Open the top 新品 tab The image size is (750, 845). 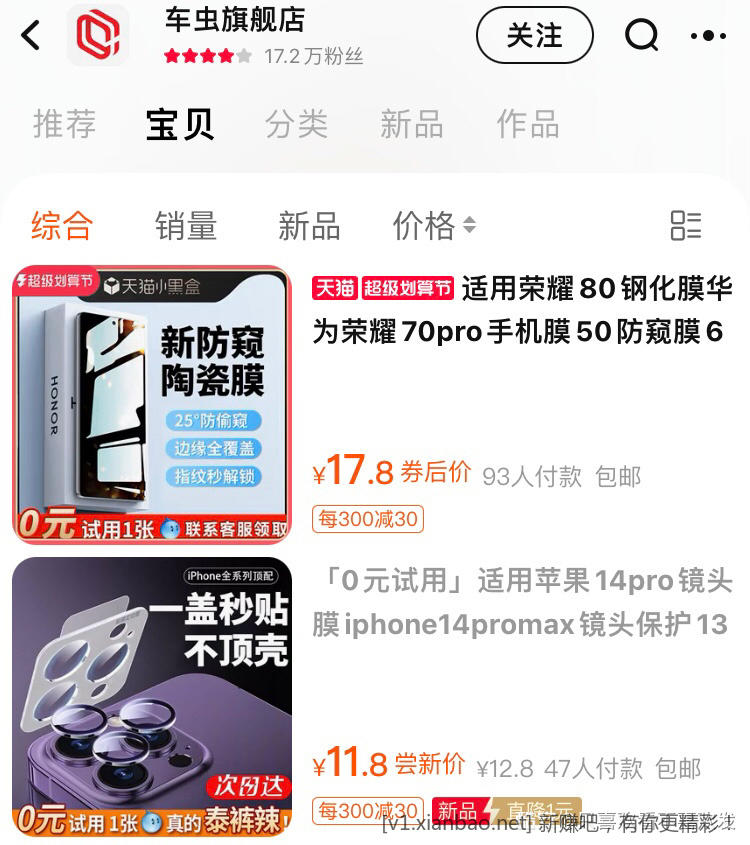[411, 124]
